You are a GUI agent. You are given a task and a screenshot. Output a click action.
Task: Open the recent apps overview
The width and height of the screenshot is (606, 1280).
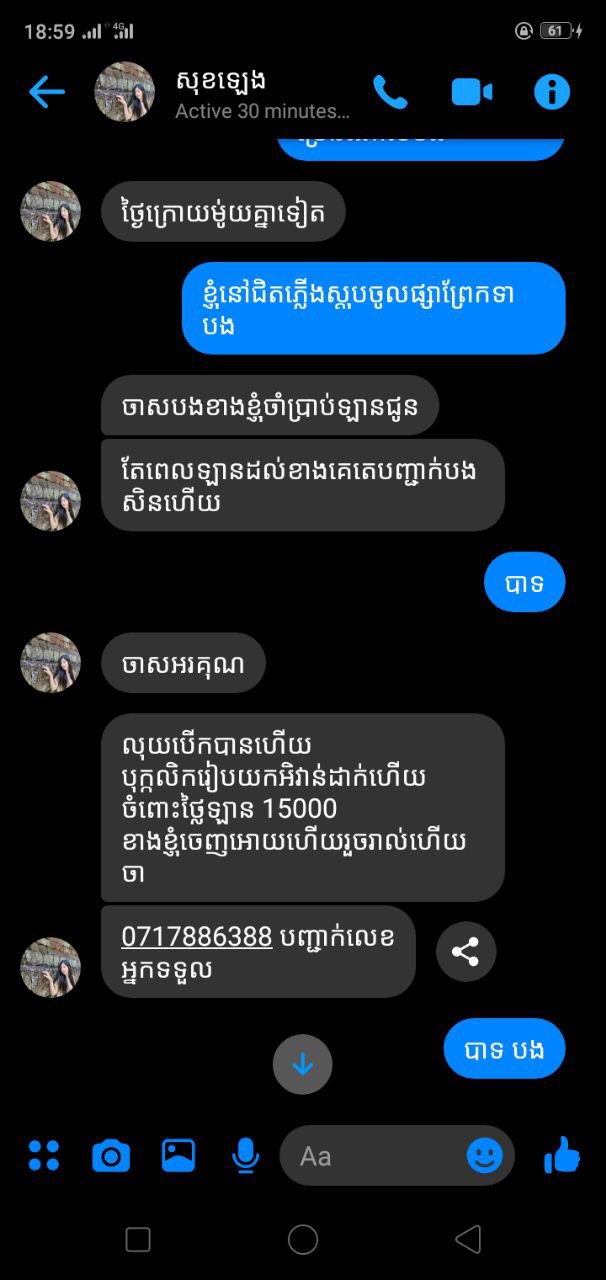pos(138,1240)
